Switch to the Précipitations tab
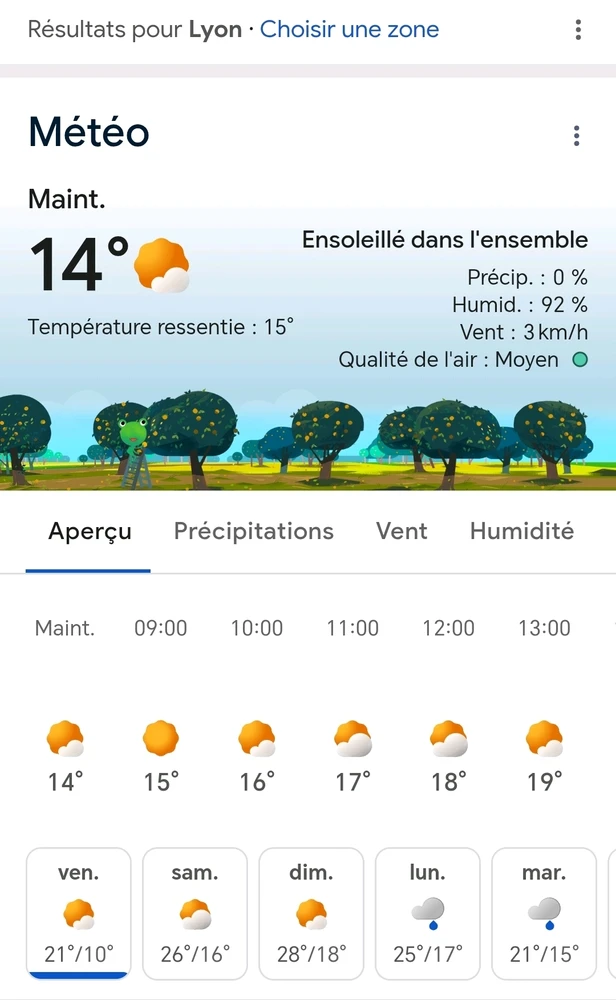This screenshot has width=616, height=1000. point(254,531)
